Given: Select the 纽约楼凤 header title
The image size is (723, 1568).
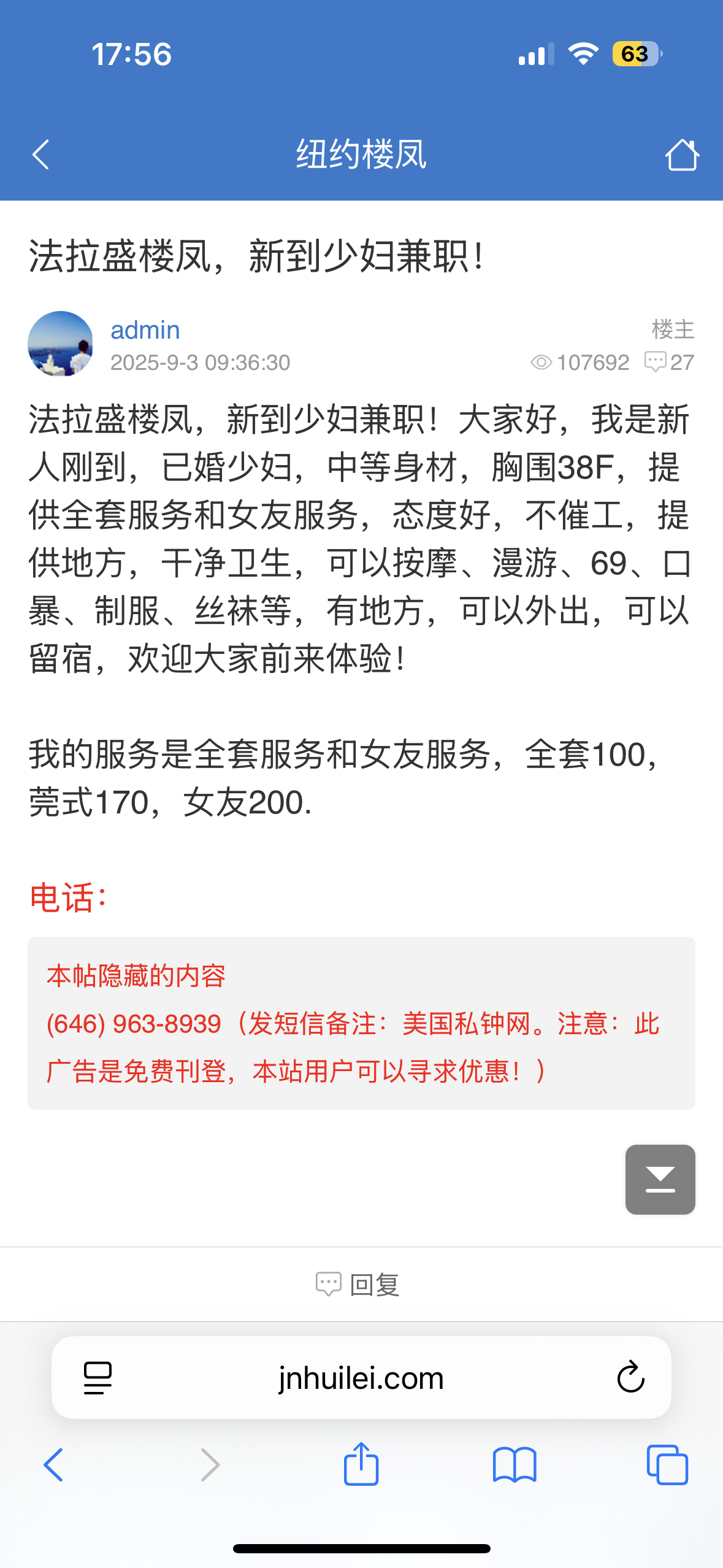Looking at the screenshot, I should click(x=361, y=154).
